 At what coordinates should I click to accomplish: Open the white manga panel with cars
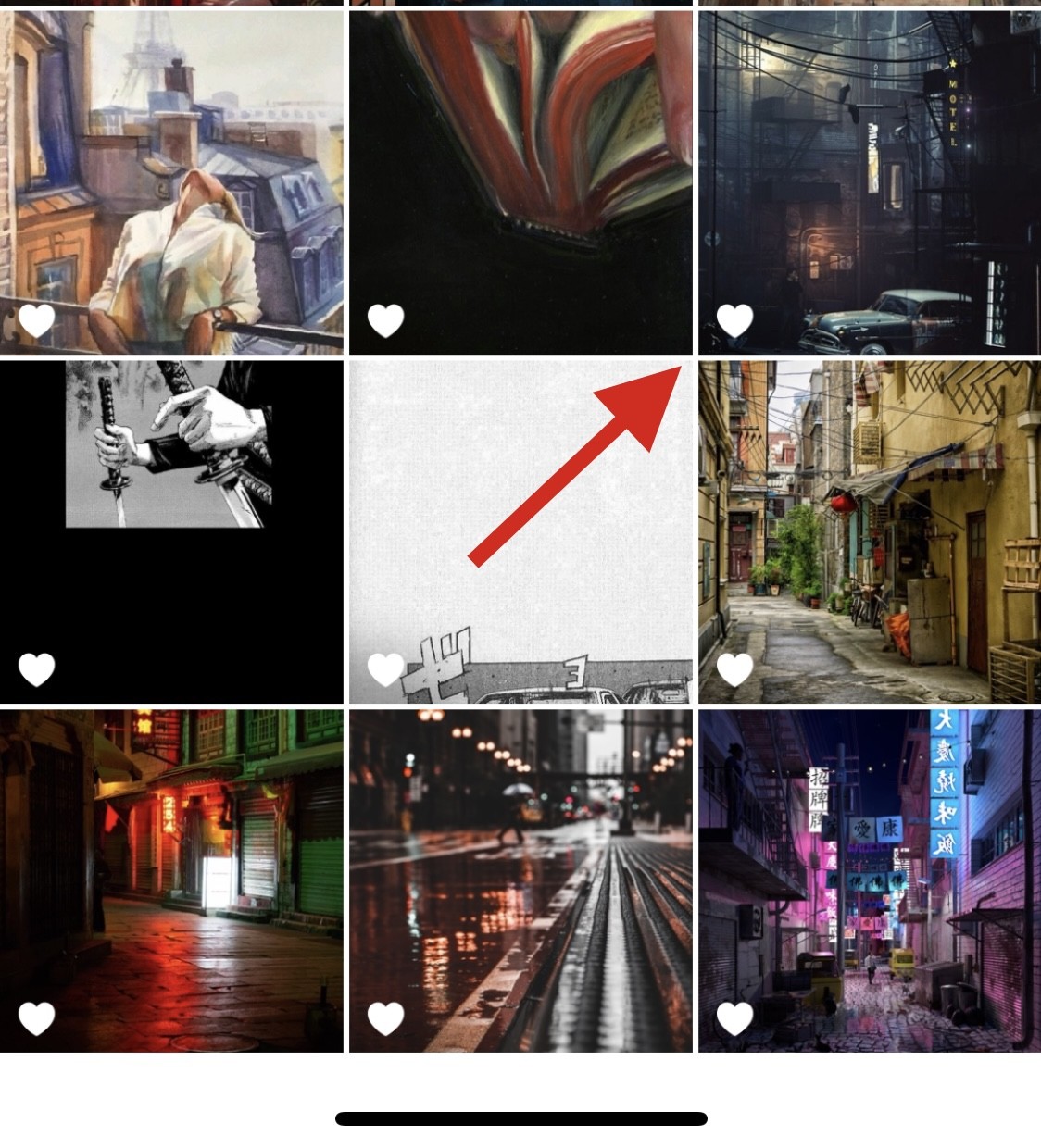[x=520, y=532]
